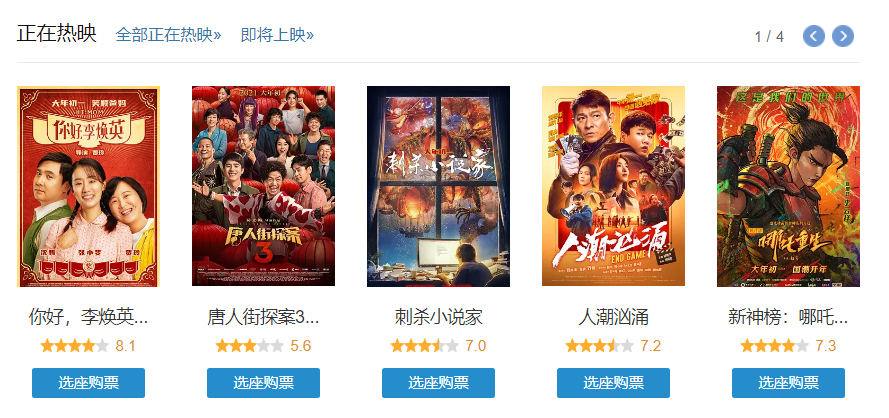
Task: Open the 你好，李焕英 movie poster
Action: pyautogui.click(x=88, y=186)
